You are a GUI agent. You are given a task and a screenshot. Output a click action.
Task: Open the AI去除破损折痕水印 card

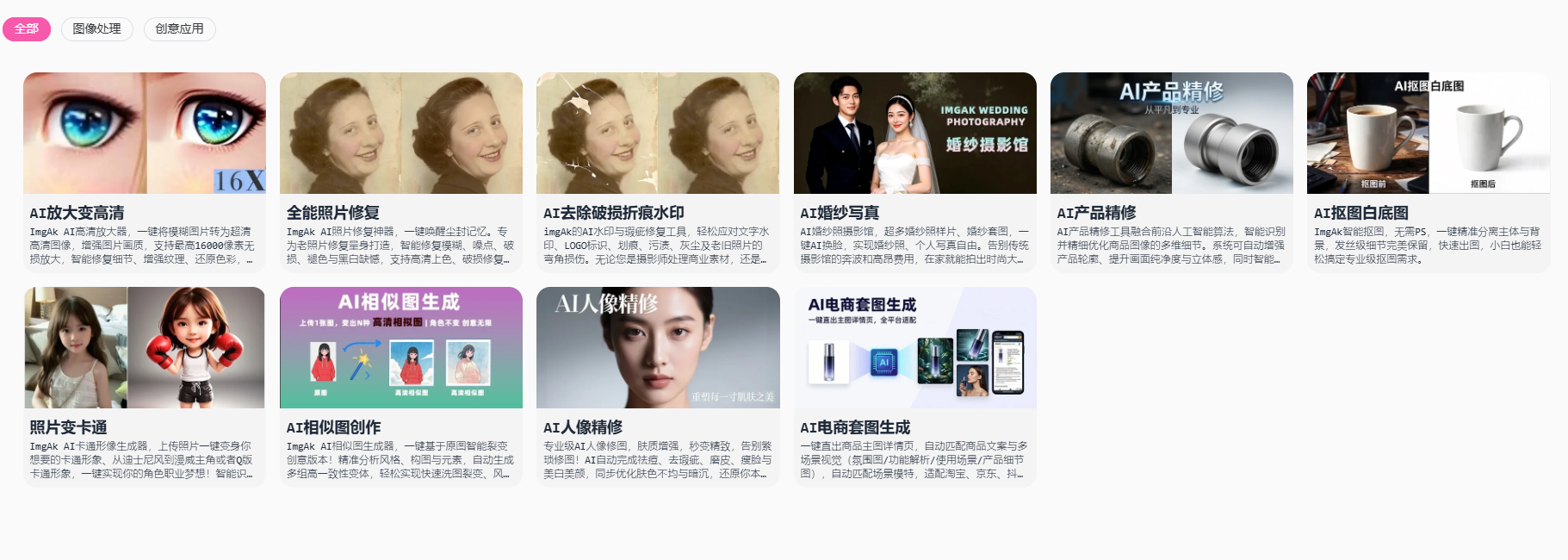click(658, 171)
